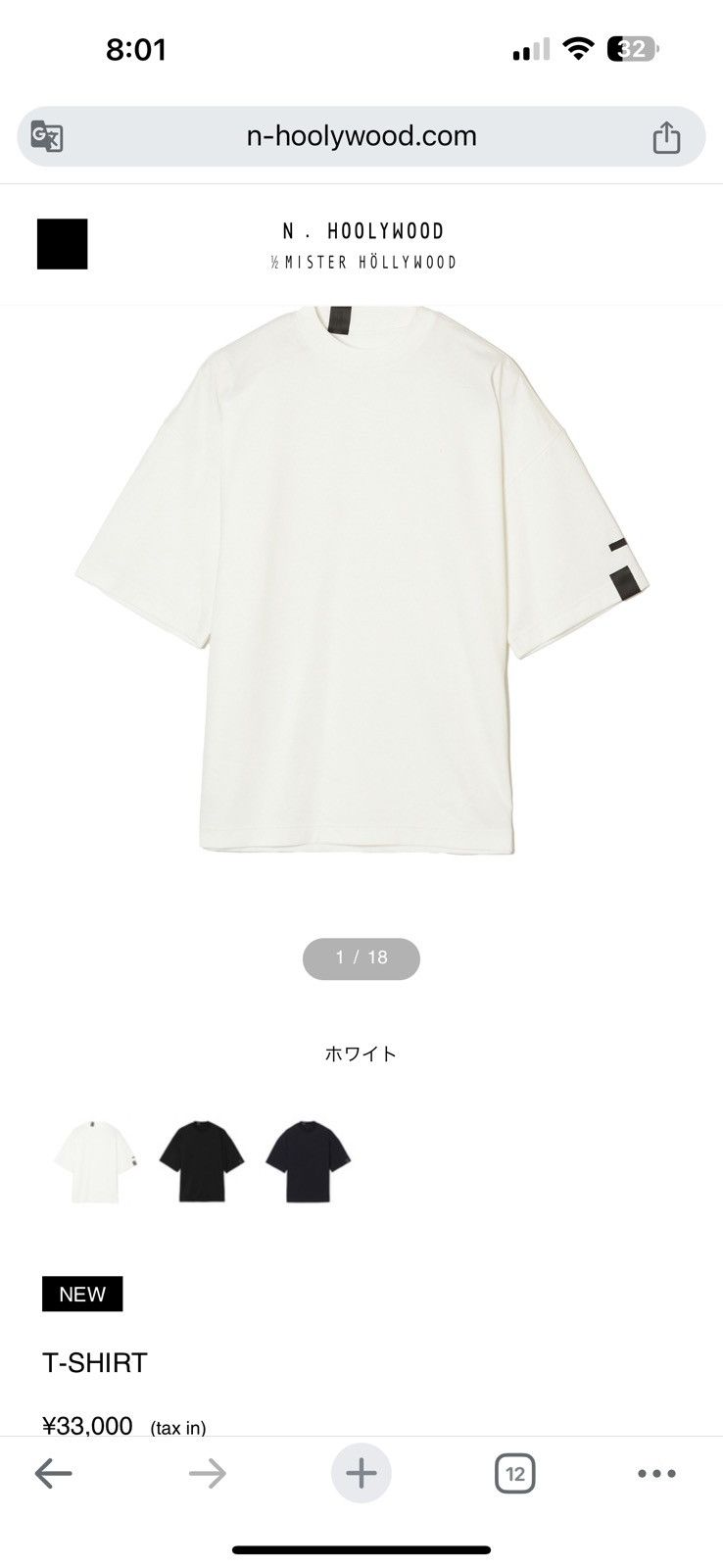Open a new browser tab
The width and height of the screenshot is (723, 1568).
[361, 1473]
